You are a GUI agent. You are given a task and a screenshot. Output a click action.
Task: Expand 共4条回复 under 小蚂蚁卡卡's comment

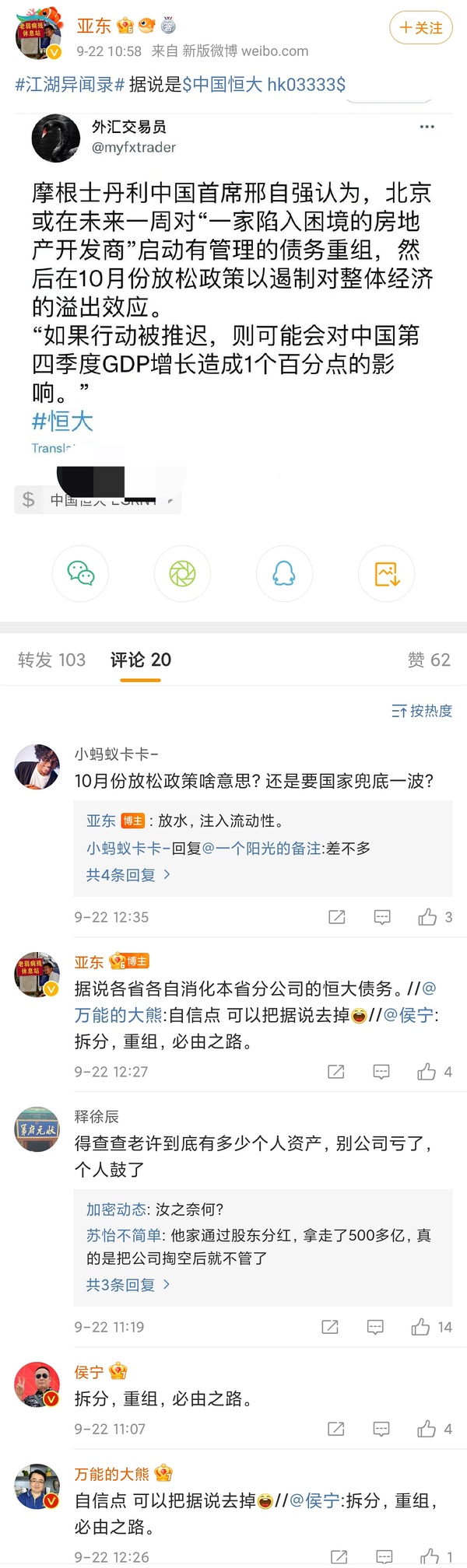click(x=128, y=875)
